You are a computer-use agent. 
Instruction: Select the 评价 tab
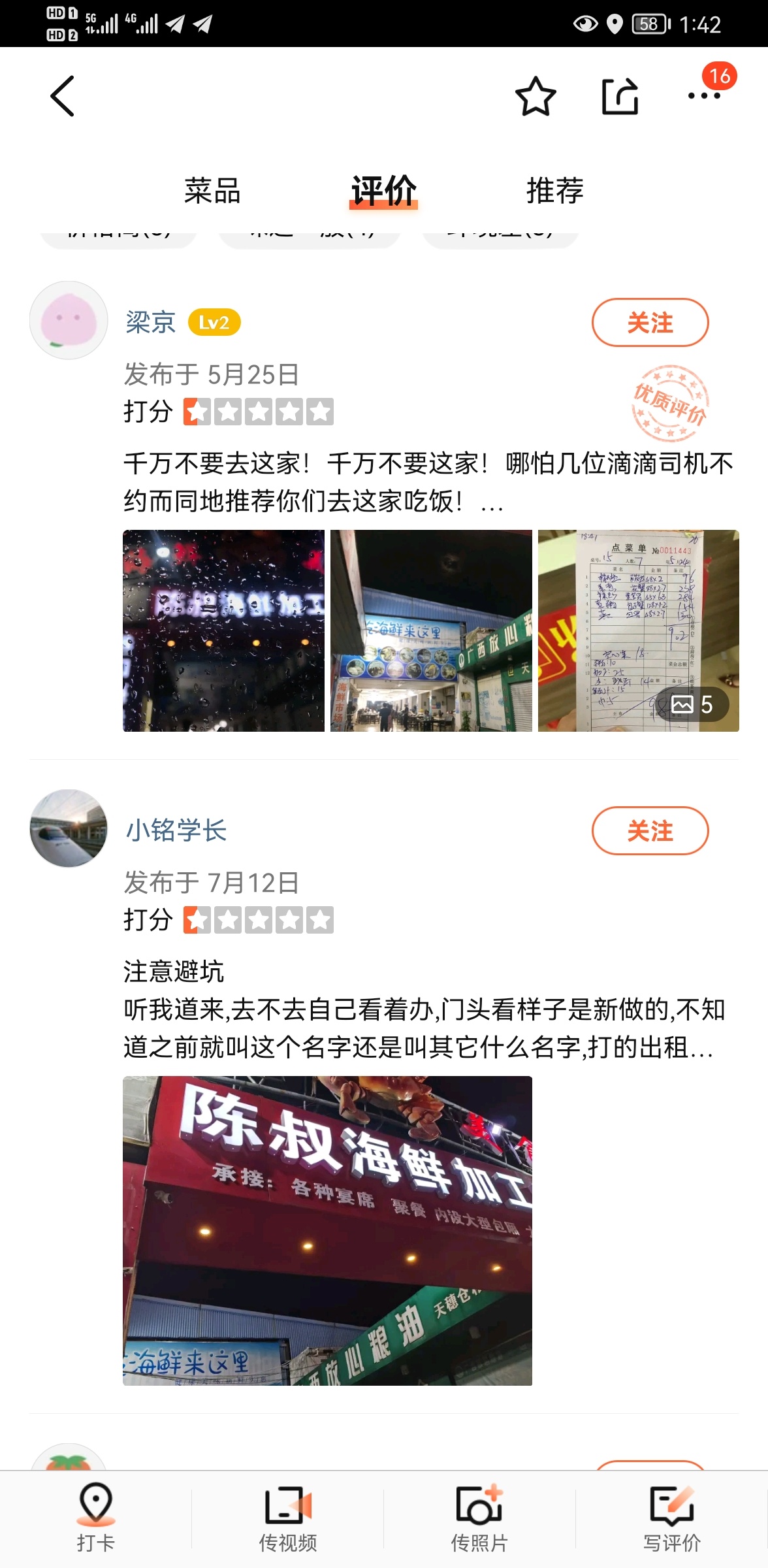(383, 190)
